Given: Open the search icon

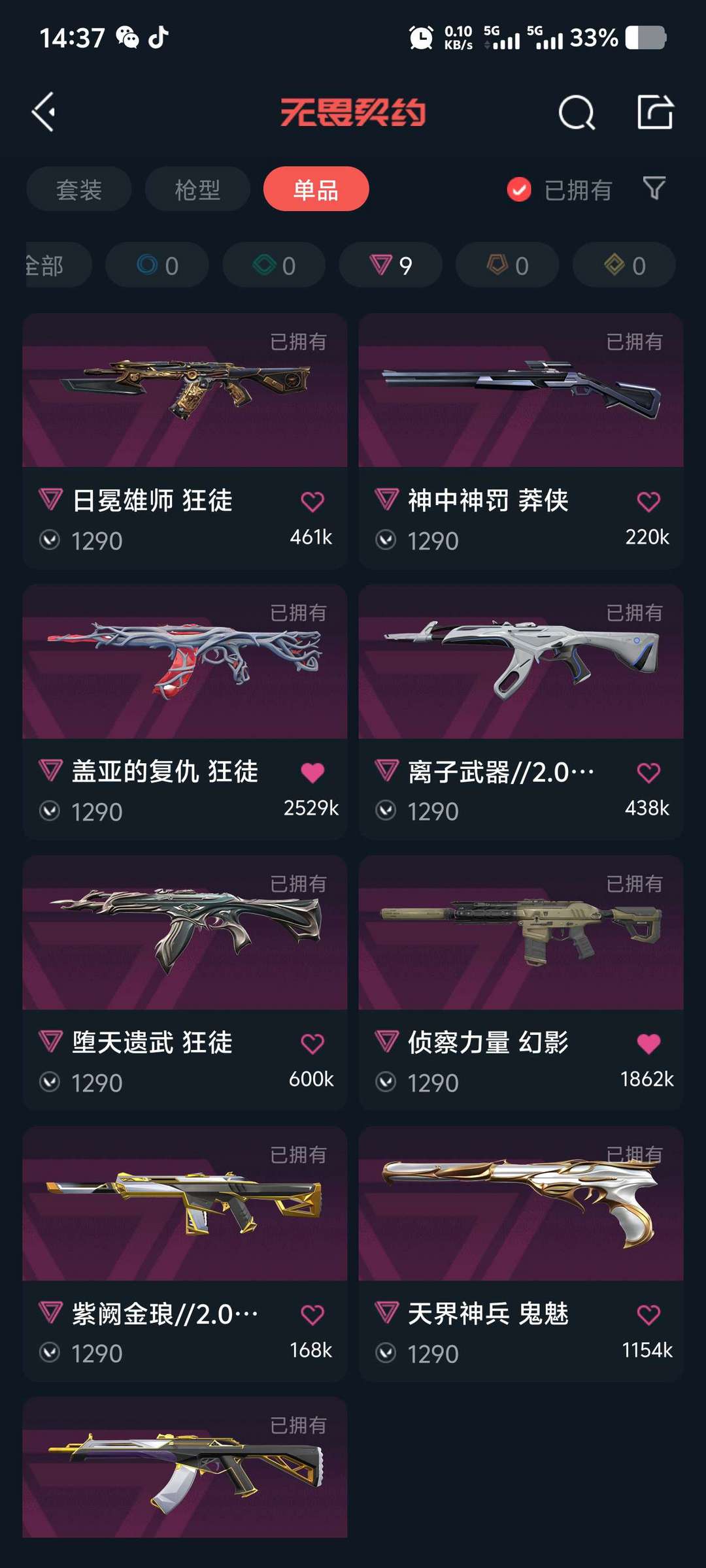Looking at the screenshot, I should [x=576, y=113].
